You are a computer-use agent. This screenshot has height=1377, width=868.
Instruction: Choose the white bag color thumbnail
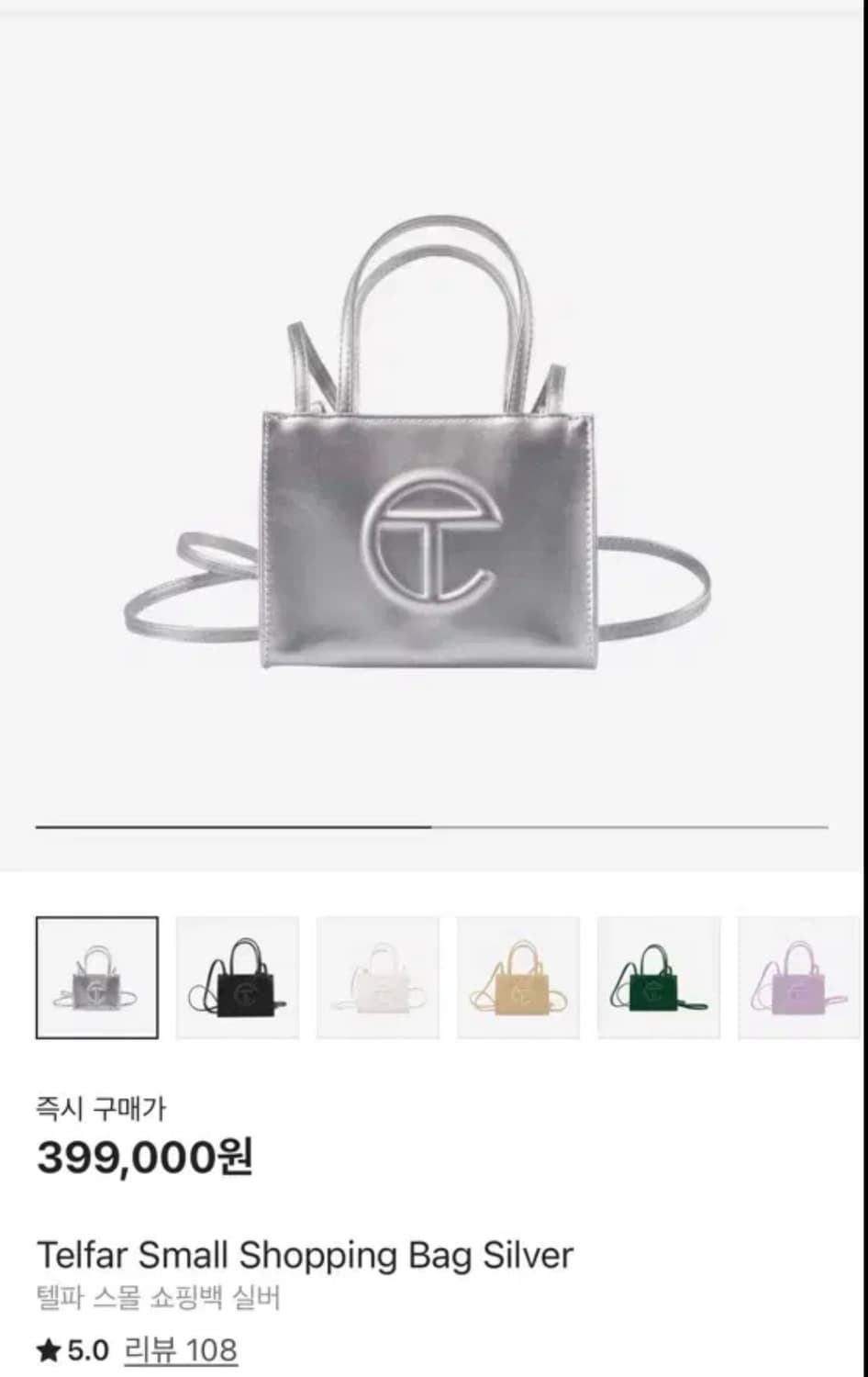pos(377,976)
